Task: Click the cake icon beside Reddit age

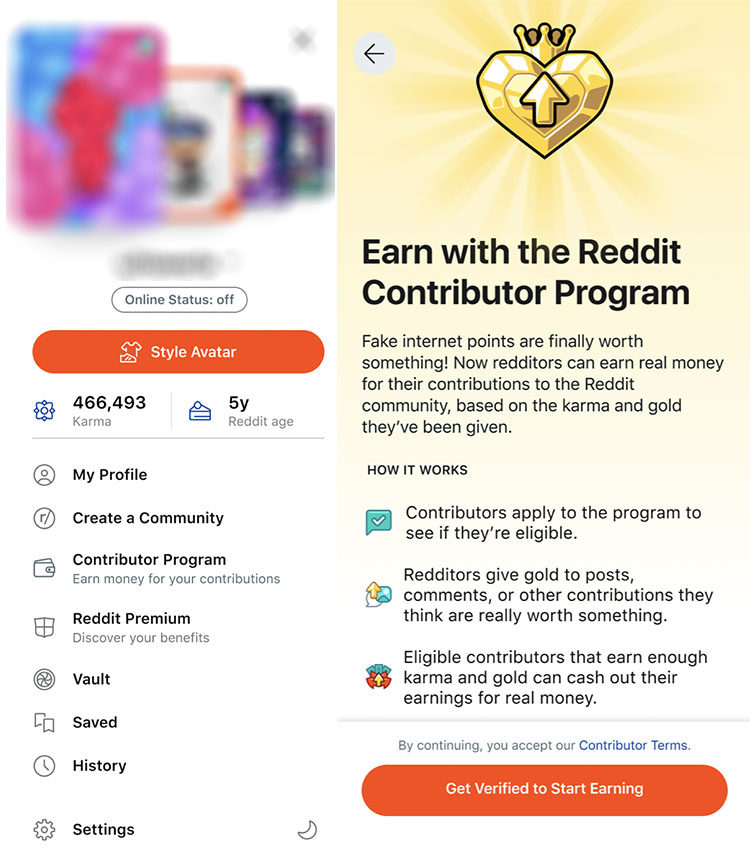Action: [x=199, y=409]
